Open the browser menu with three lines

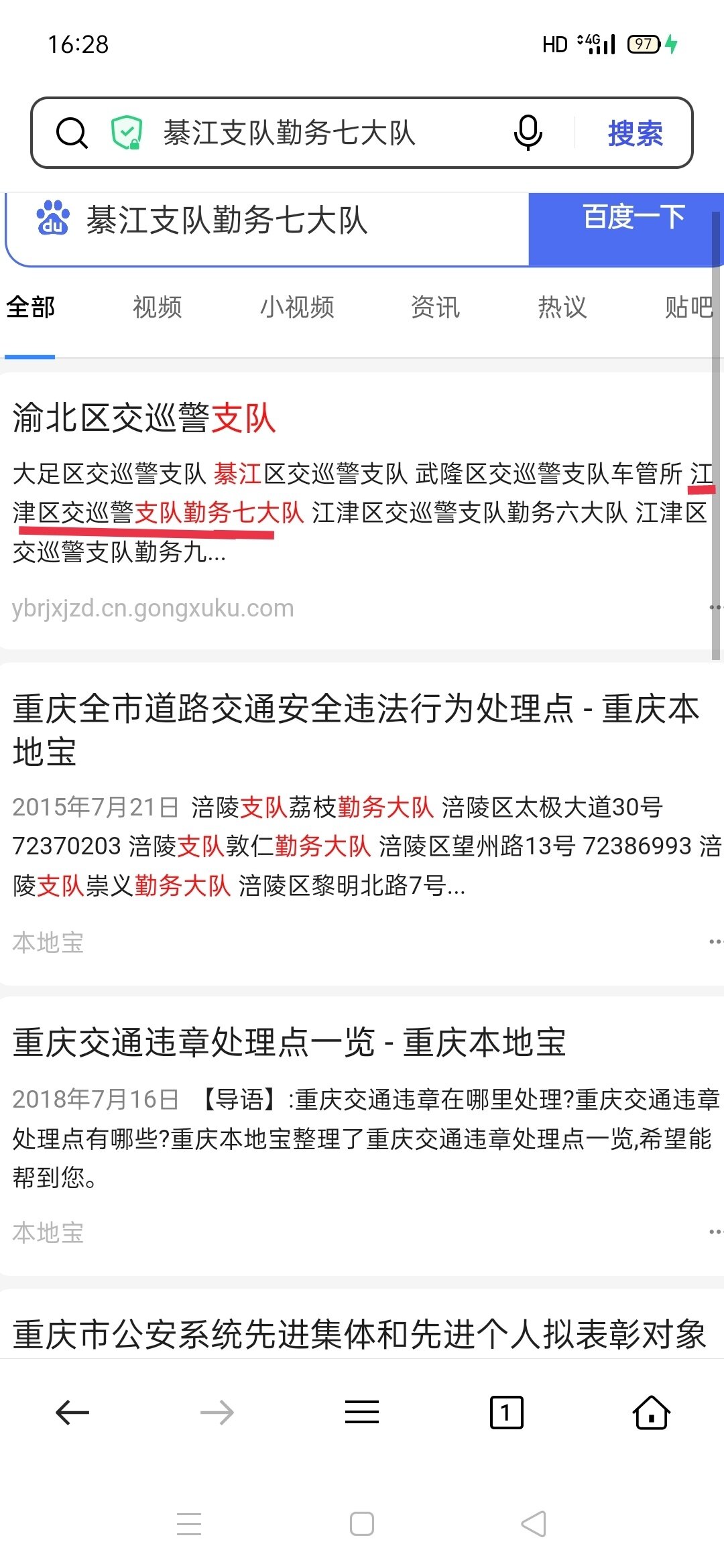coord(362,1413)
